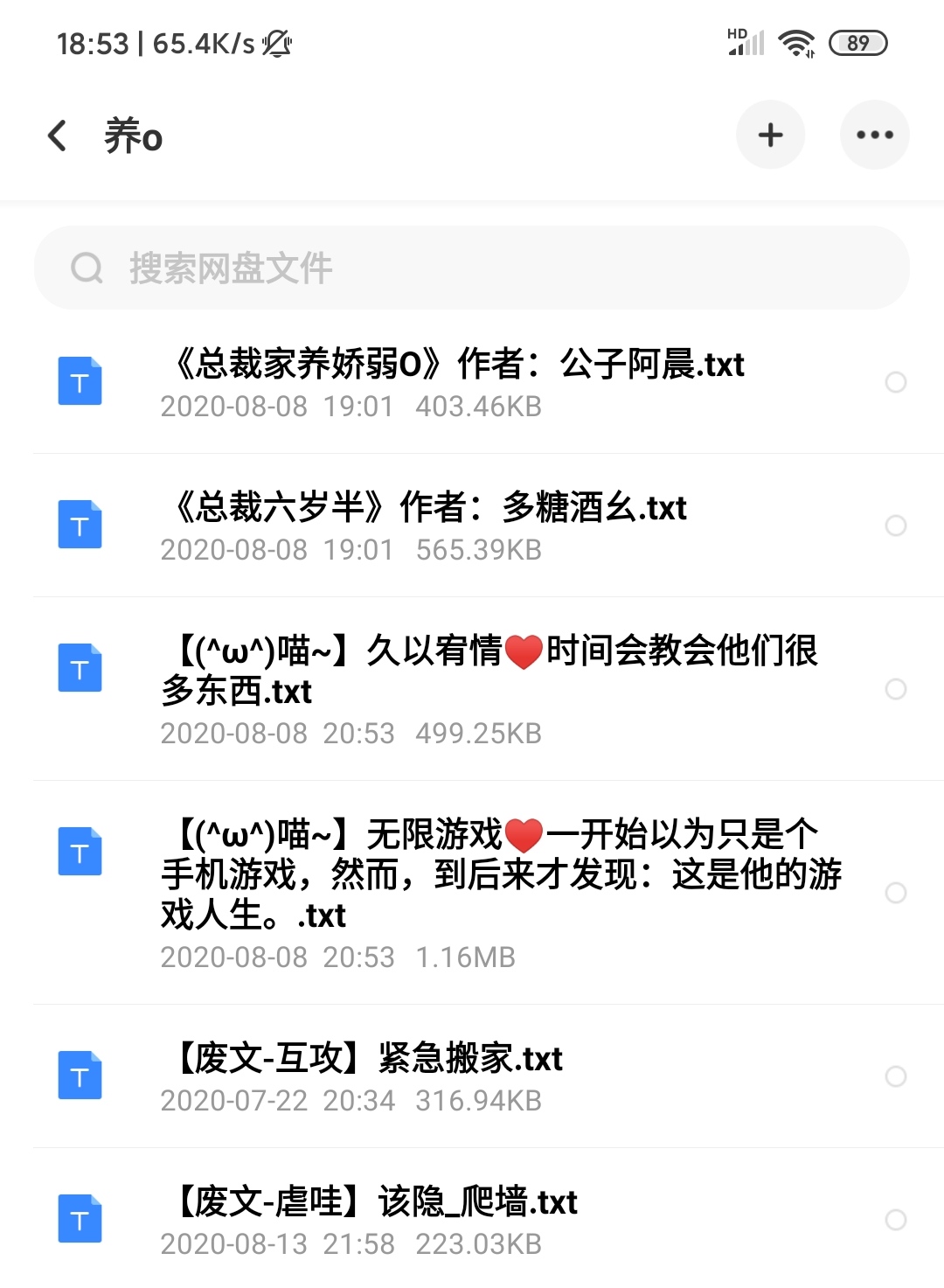Mark the 无限游戏 file as selected
The height and width of the screenshot is (1288, 944).
pos(896,894)
